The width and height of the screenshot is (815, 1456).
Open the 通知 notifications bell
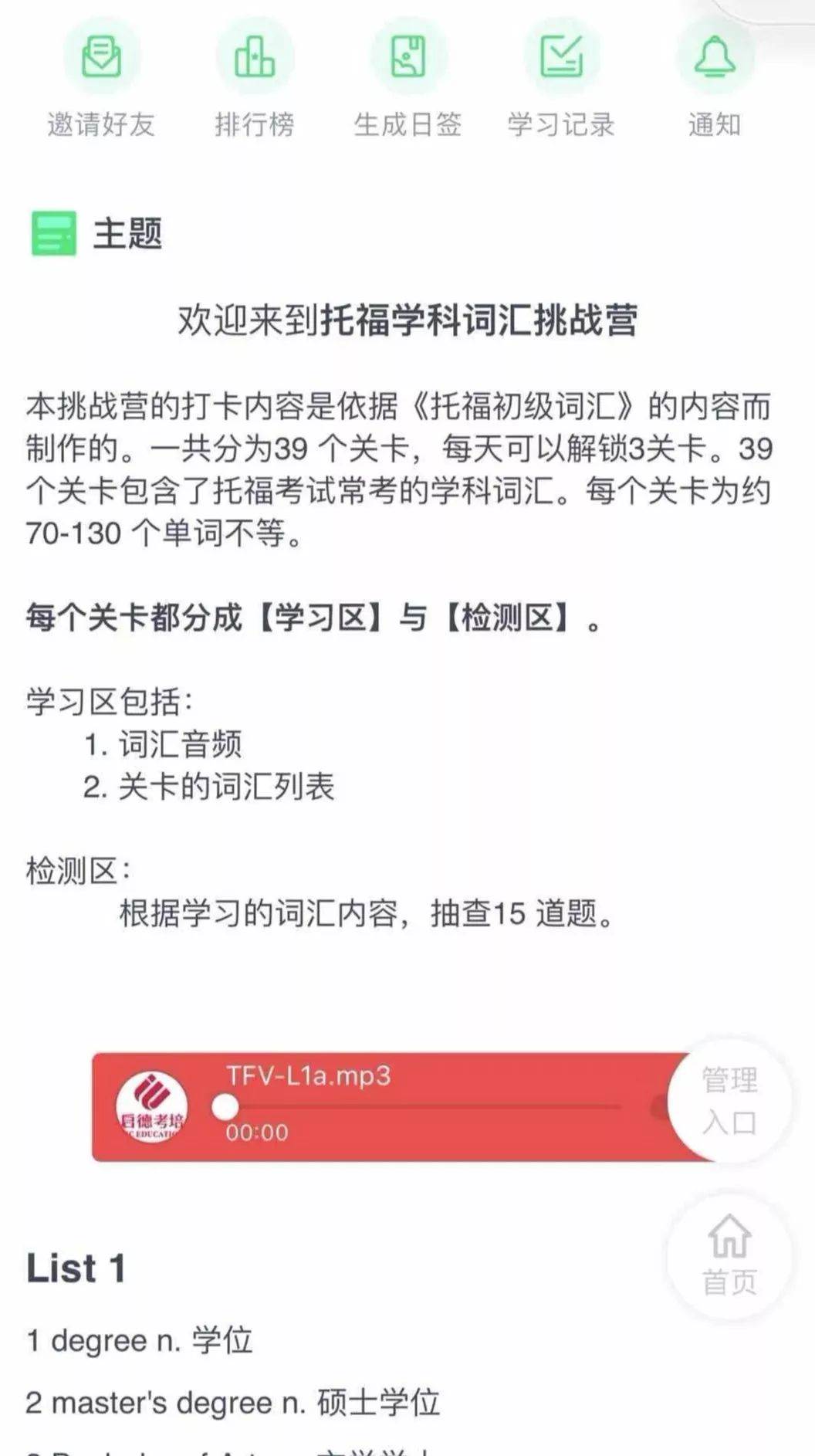[x=715, y=79]
